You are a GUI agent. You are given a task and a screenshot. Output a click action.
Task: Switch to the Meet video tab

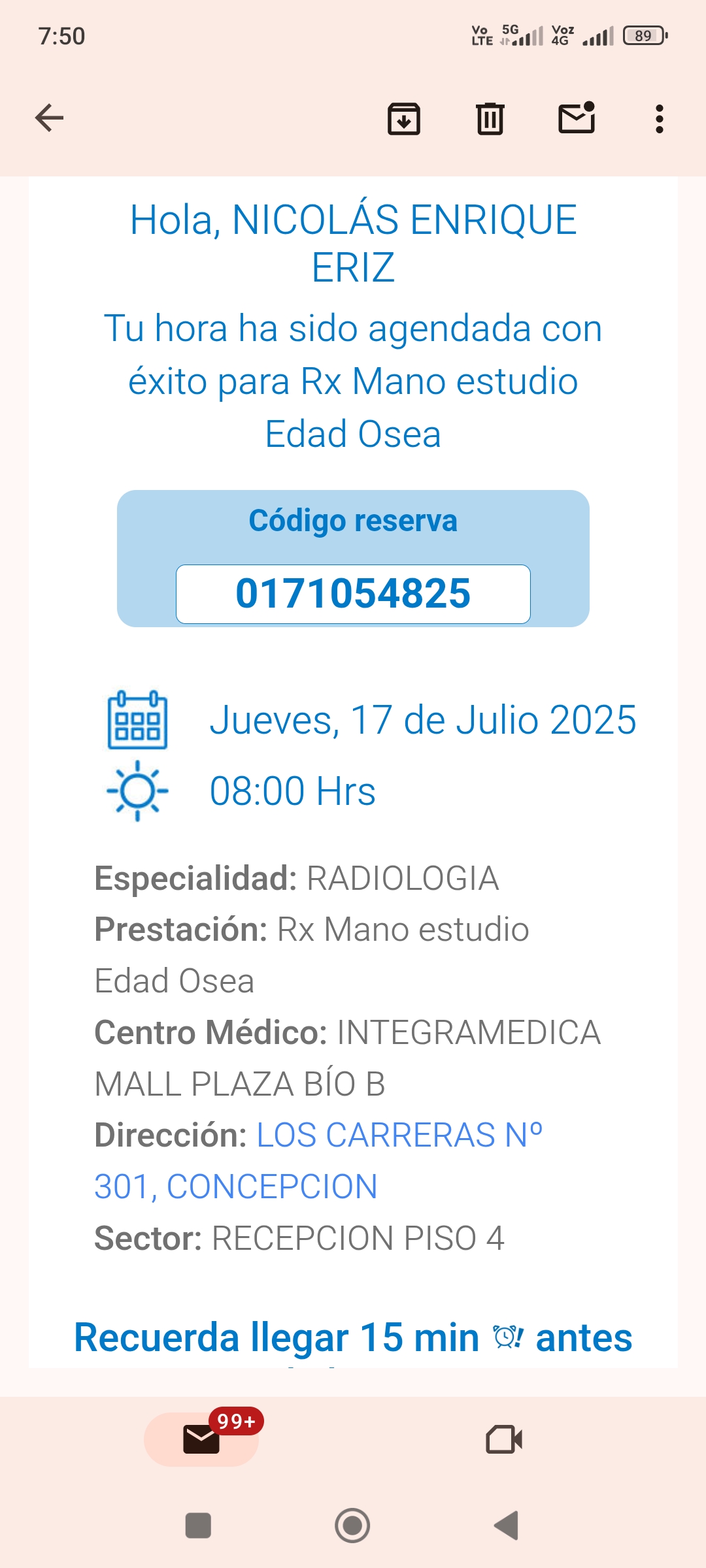pyautogui.click(x=504, y=1439)
